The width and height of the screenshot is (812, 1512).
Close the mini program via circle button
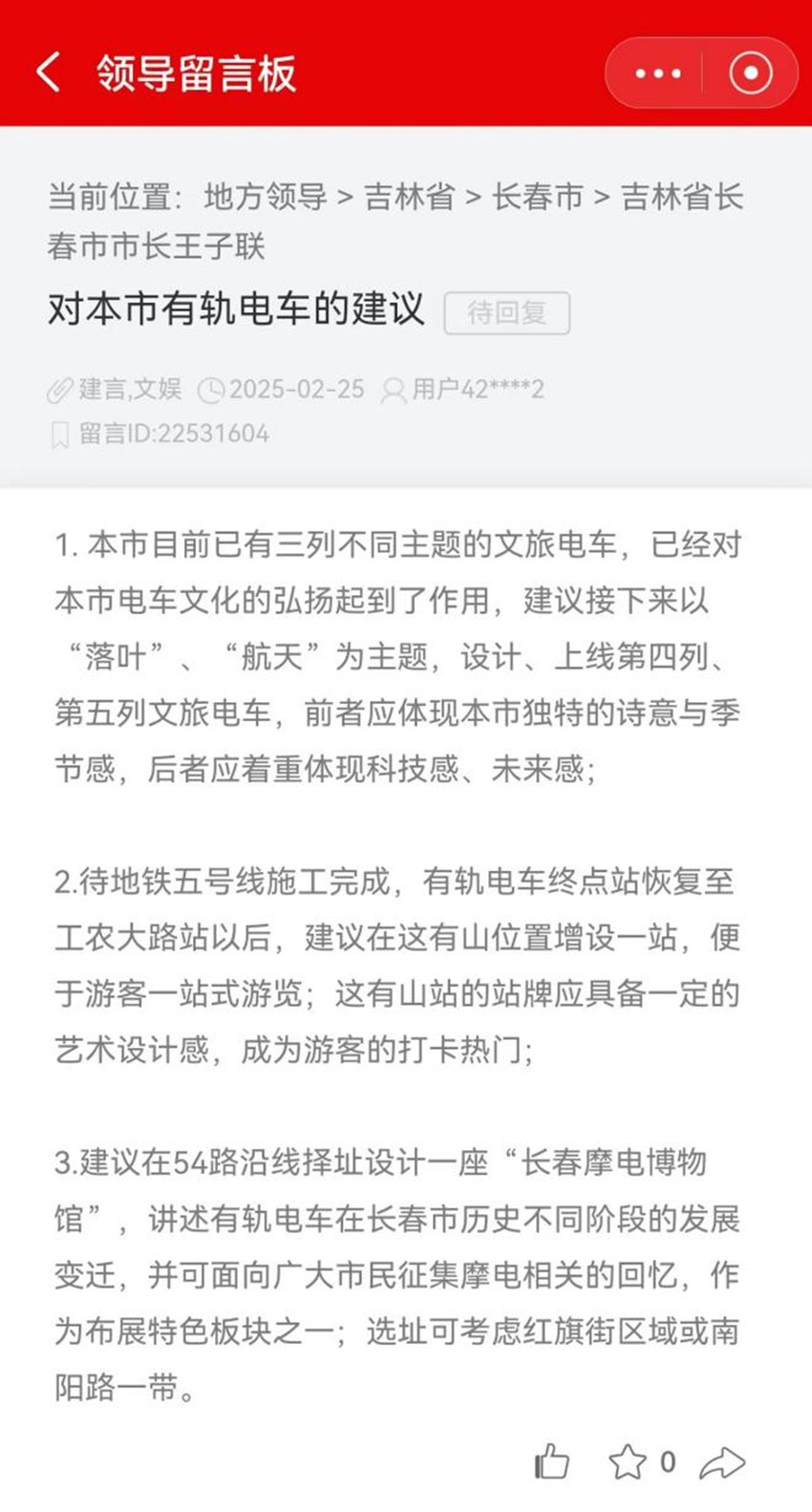click(750, 74)
